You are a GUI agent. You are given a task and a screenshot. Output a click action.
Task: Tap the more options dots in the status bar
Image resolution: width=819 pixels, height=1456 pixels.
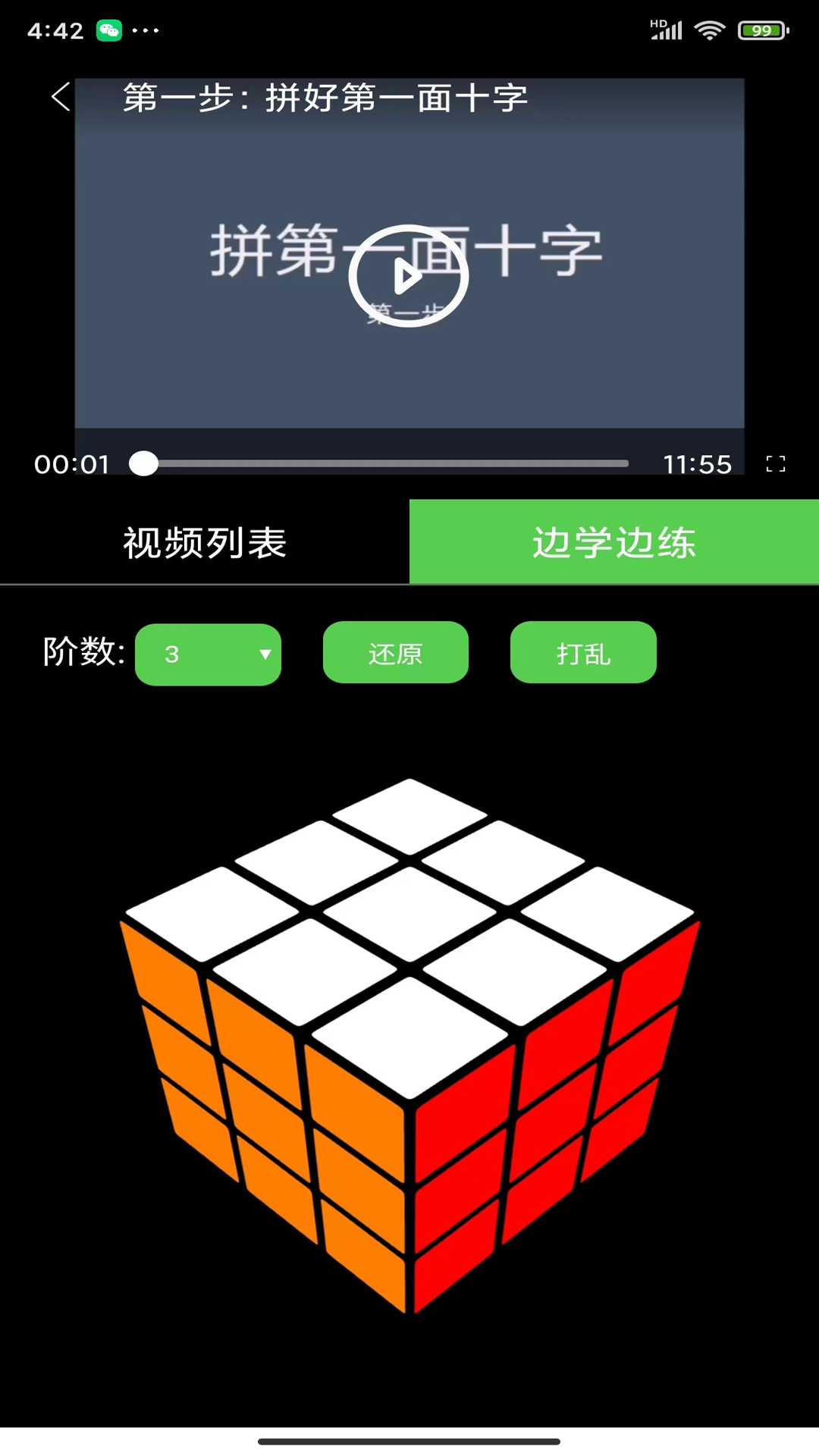click(146, 30)
